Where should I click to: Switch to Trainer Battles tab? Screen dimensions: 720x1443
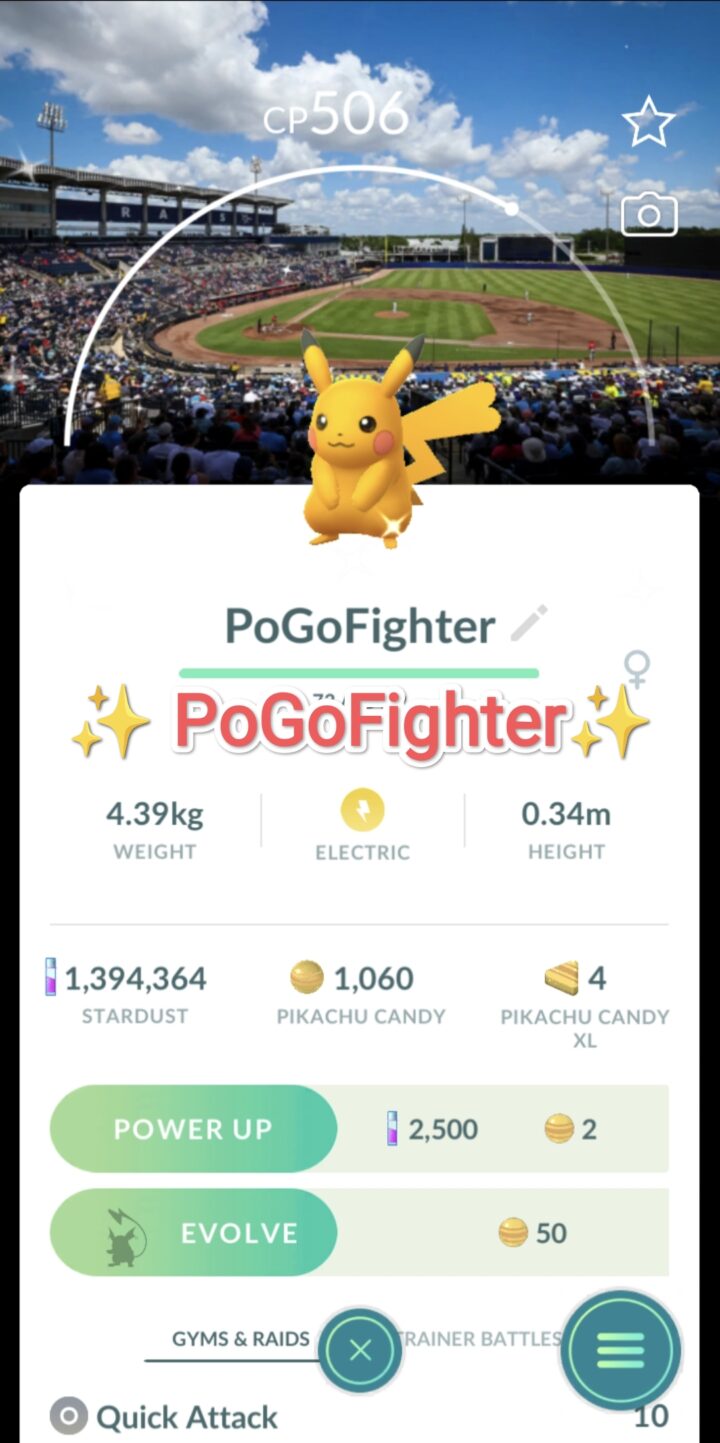[482, 1339]
